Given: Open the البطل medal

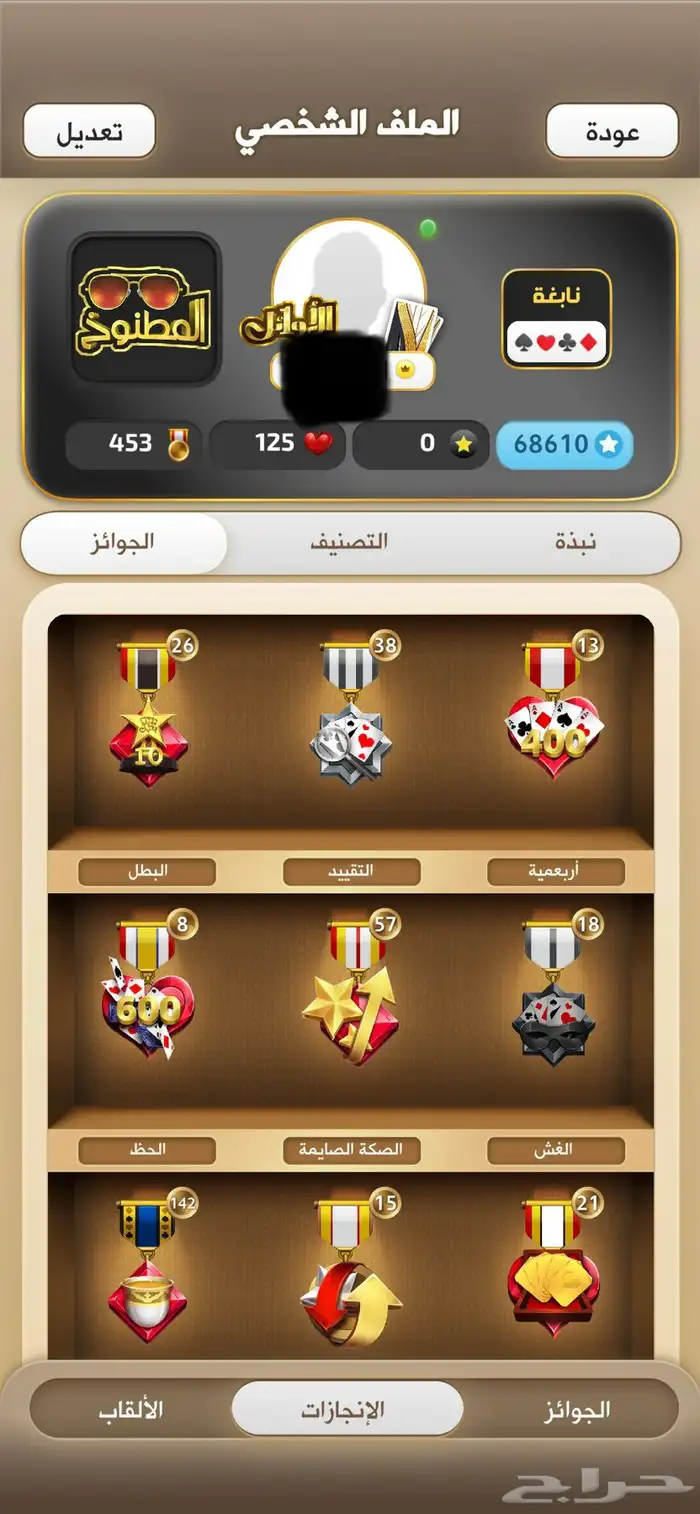Looking at the screenshot, I should [147, 714].
